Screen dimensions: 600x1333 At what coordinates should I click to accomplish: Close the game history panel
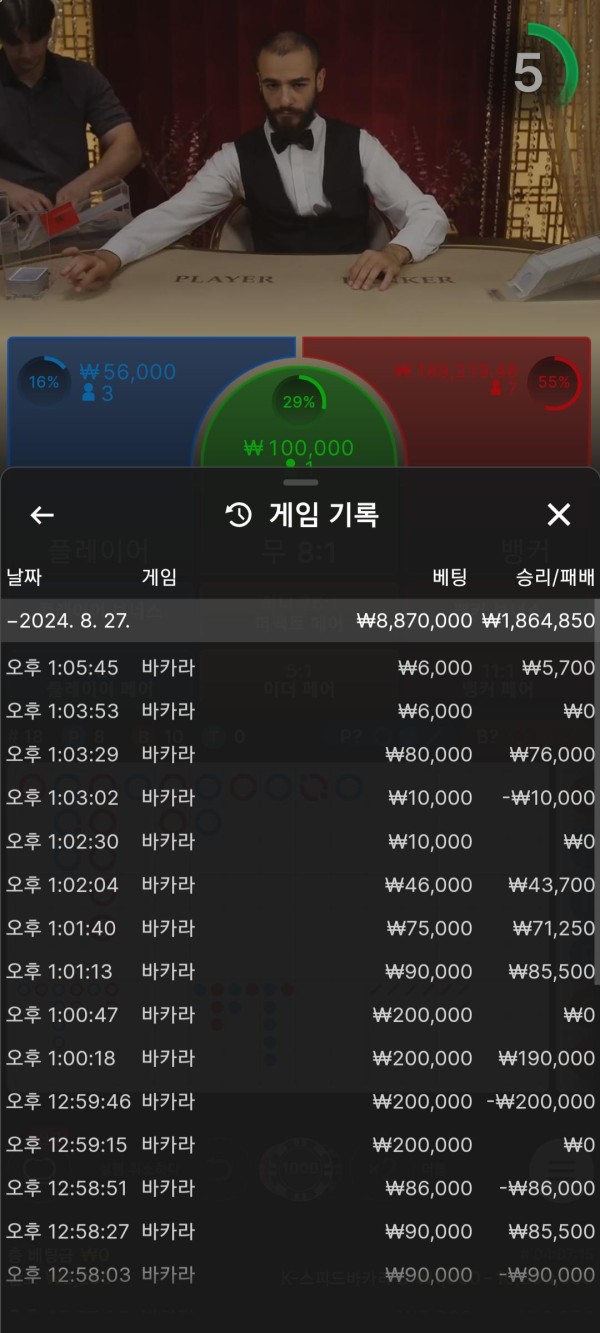pos(558,515)
